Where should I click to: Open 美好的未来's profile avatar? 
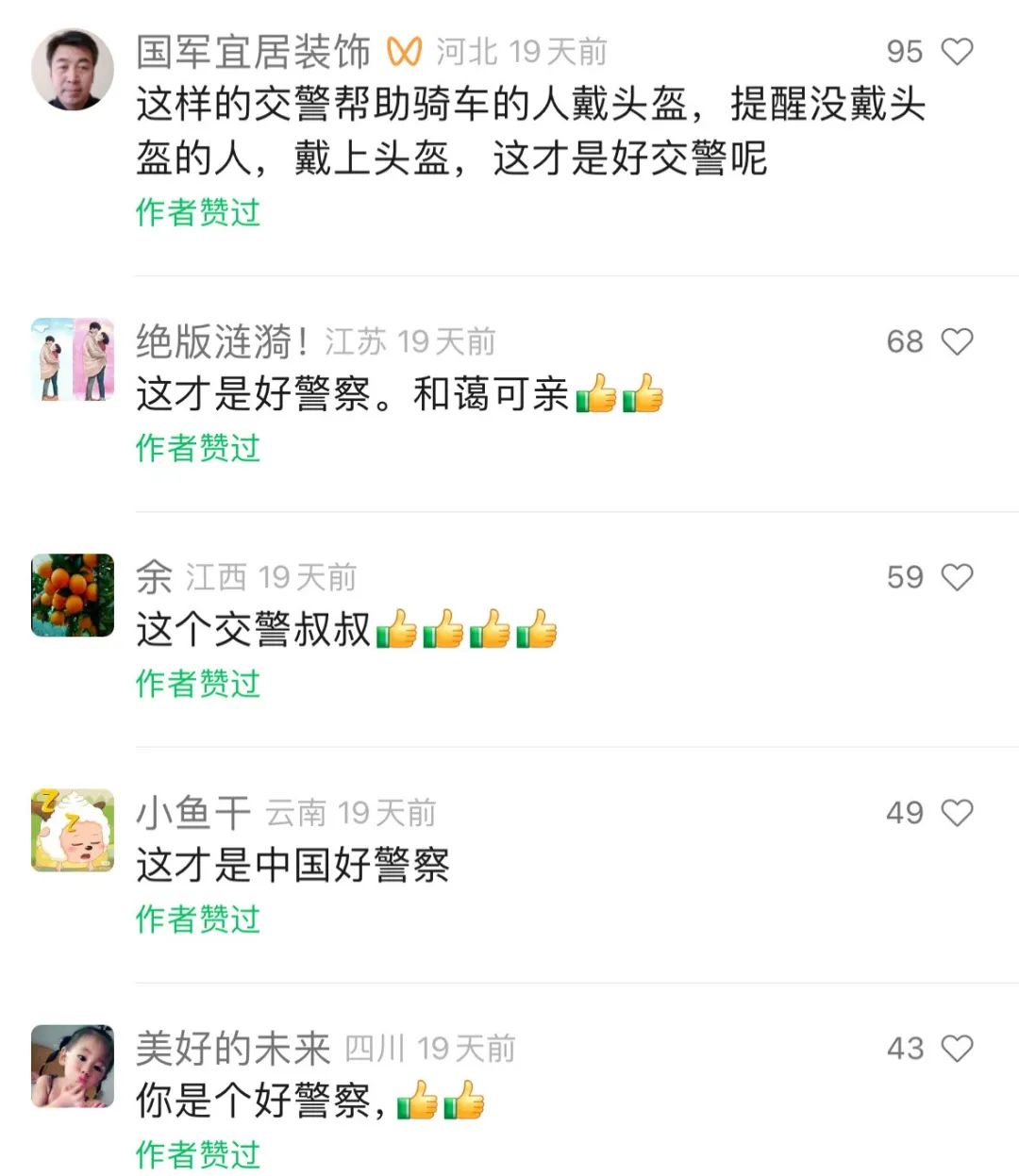73,1066
